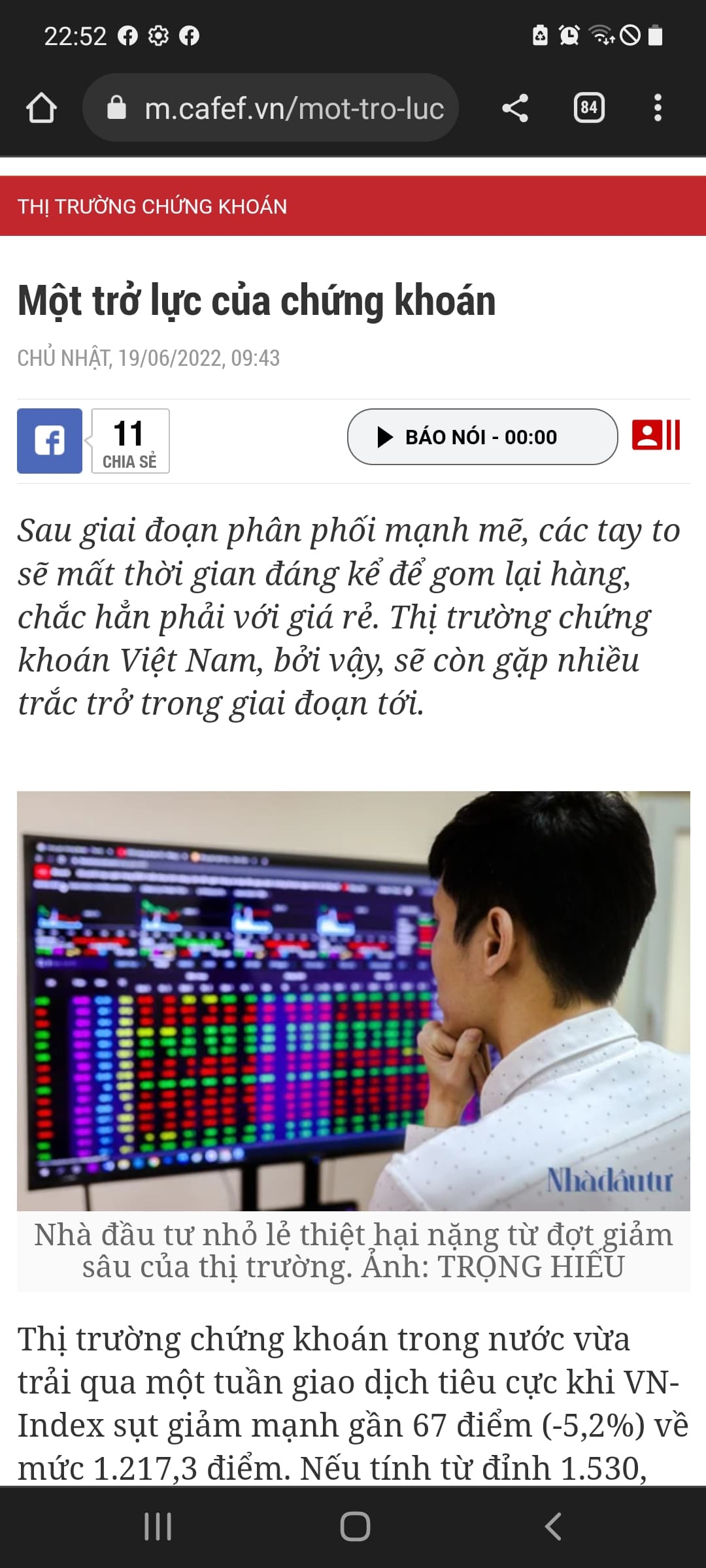
Task: Play the Báo nói audio reading
Action: pyautogui.click(x=482, y=436)
